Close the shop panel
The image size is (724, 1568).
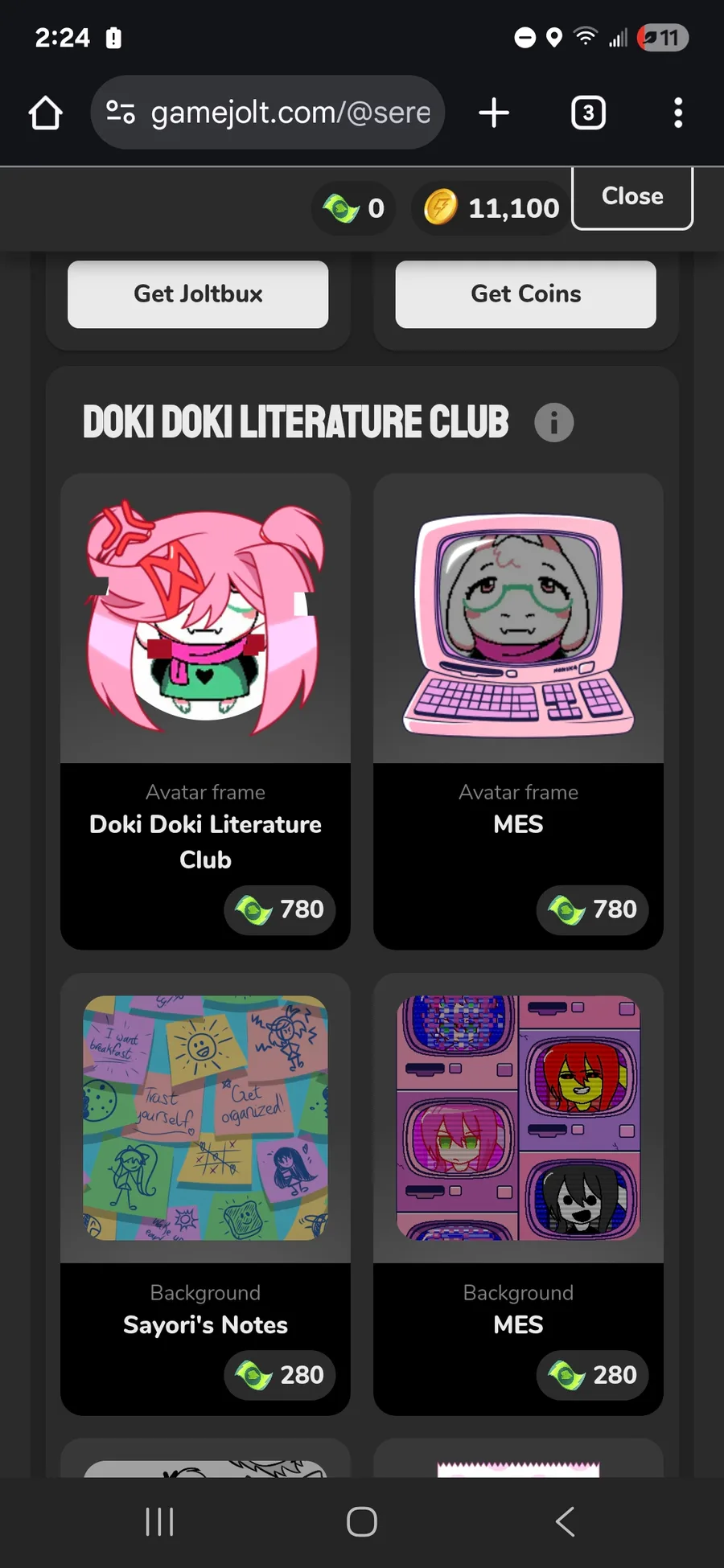[x=632, y=197]
